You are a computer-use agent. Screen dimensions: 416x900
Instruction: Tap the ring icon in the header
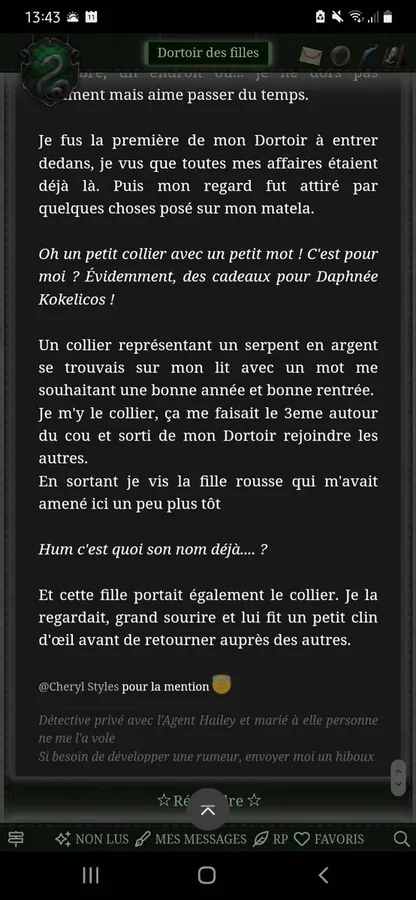(x=340, y=55)
